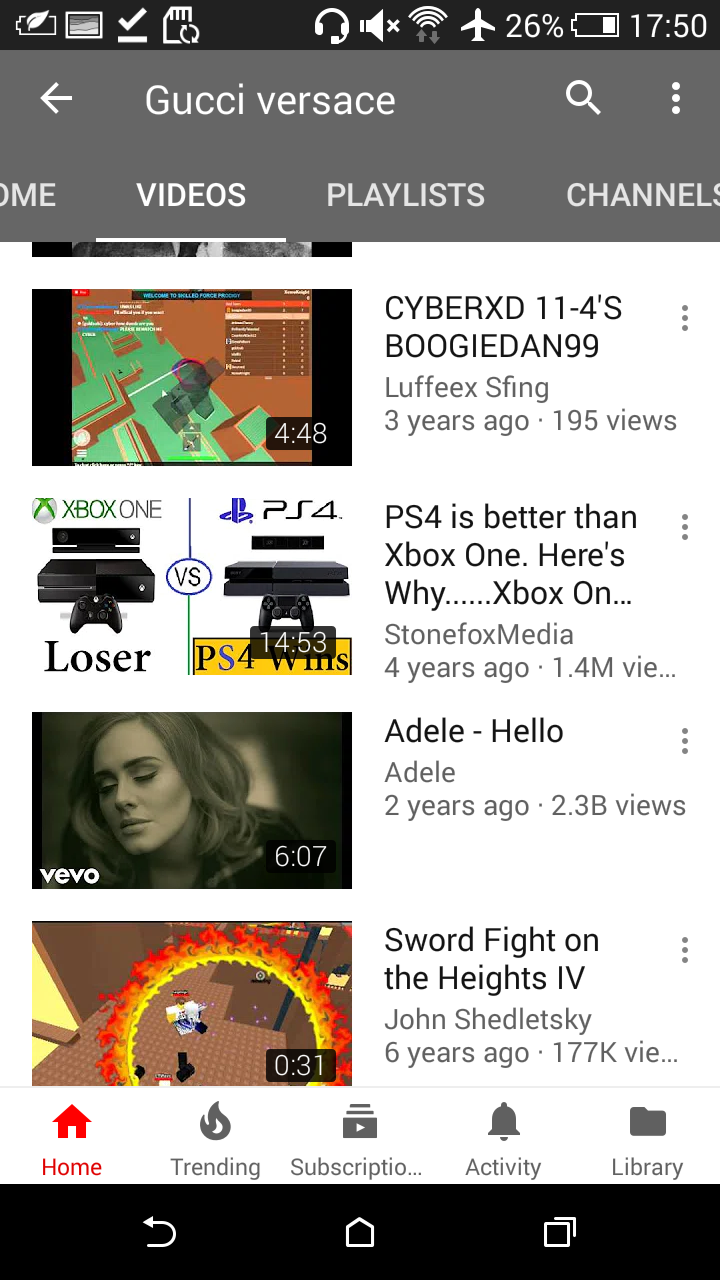Switch to the Channels tab
The height and width of the screenshot is (1280, 720).
click(x=640, y=195)
